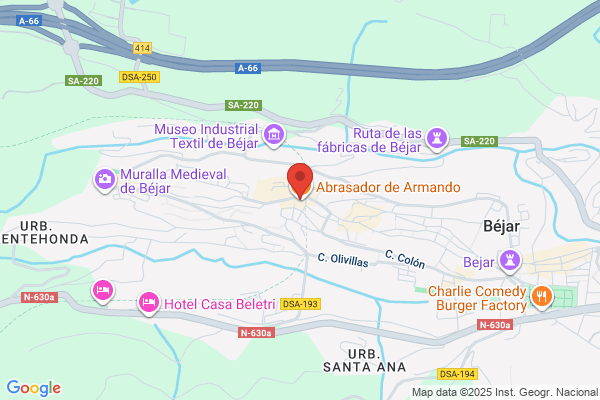This screenshot has height=400, width=600.
Task: Tap the unlabeled pink hotel marker near N-630a
Action: point(103,291)
